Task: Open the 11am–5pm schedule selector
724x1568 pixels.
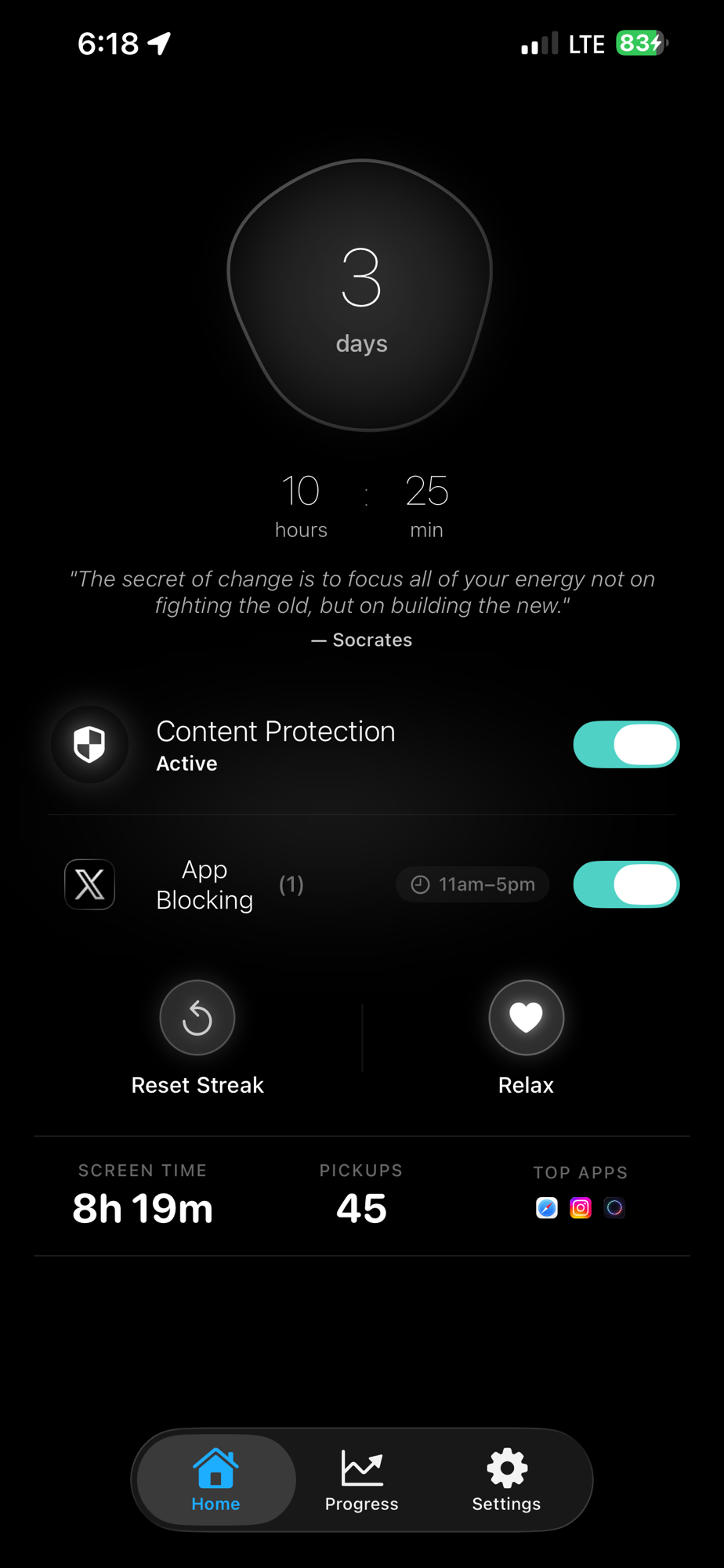Action: [472, 884]
